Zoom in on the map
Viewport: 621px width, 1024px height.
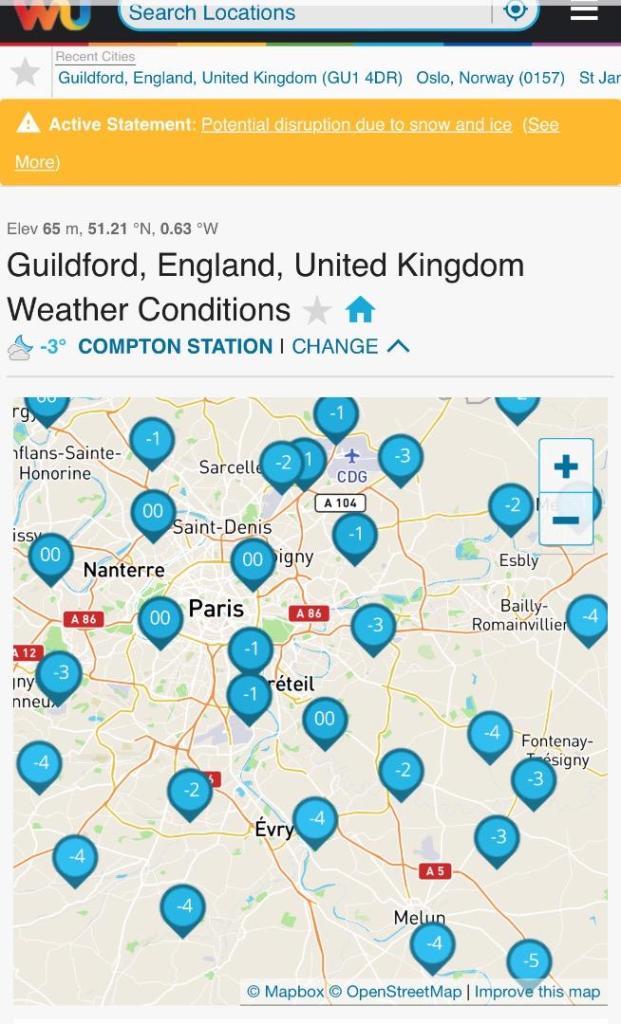coord(565,466)
